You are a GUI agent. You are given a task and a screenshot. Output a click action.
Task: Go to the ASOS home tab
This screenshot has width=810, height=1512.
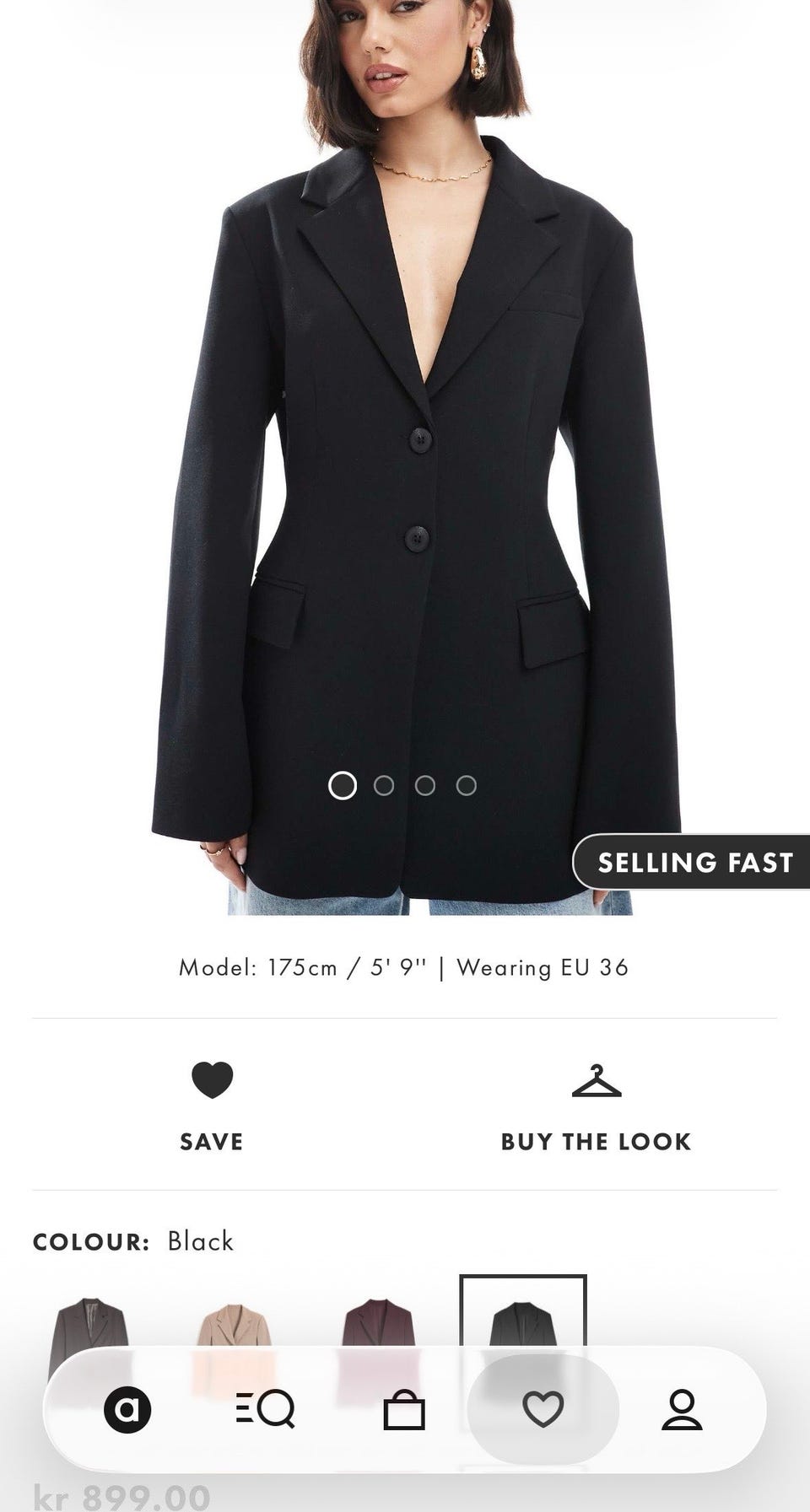point(127,1409)
